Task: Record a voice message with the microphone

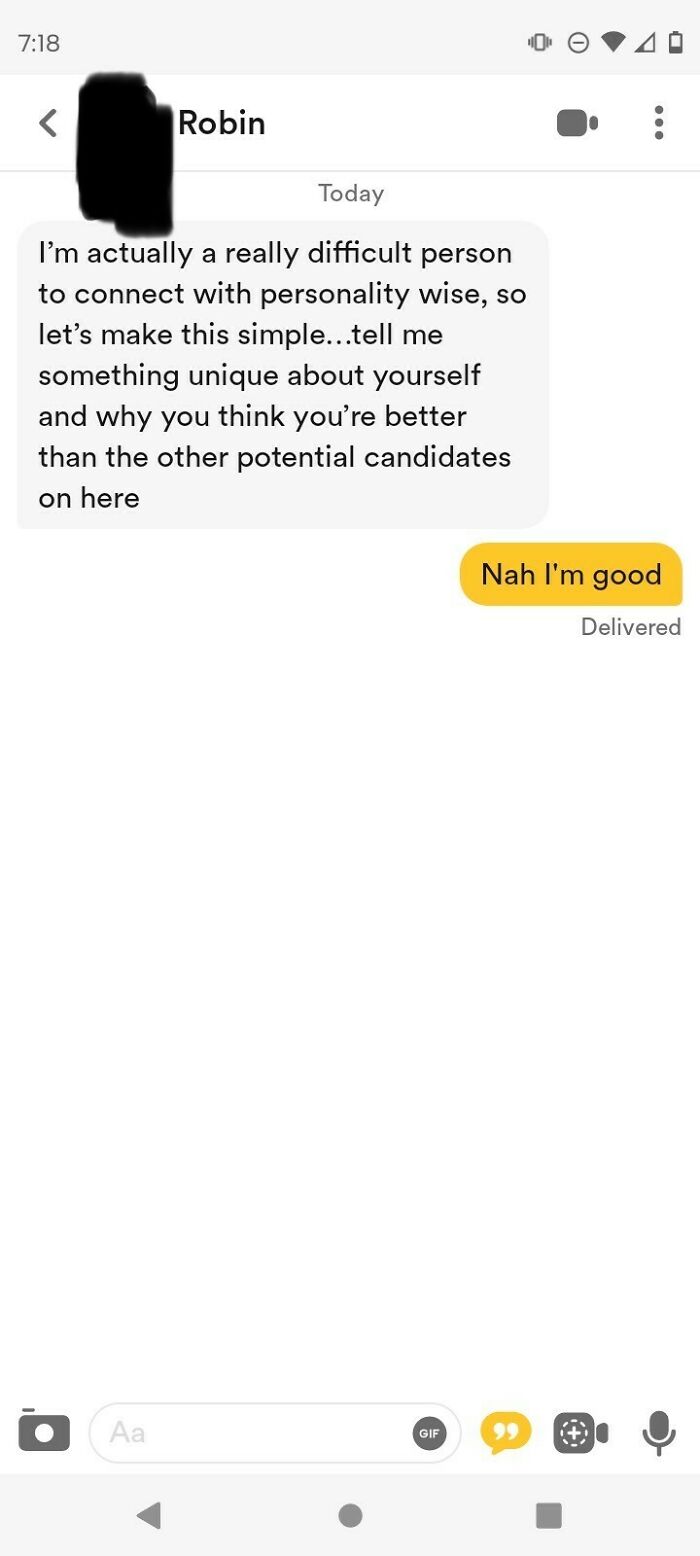Action: click(657, 1432)
